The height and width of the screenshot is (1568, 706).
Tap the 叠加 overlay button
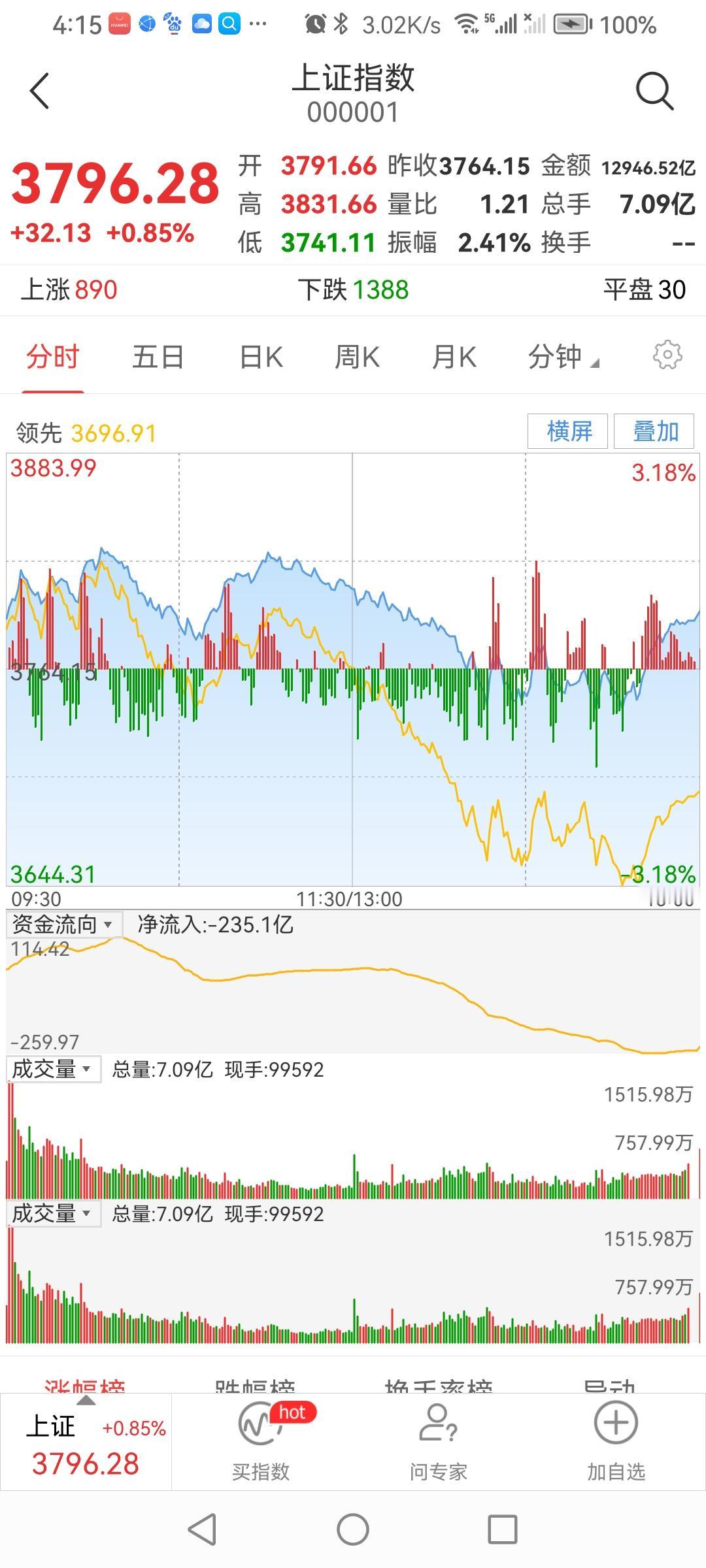(654, 431)
